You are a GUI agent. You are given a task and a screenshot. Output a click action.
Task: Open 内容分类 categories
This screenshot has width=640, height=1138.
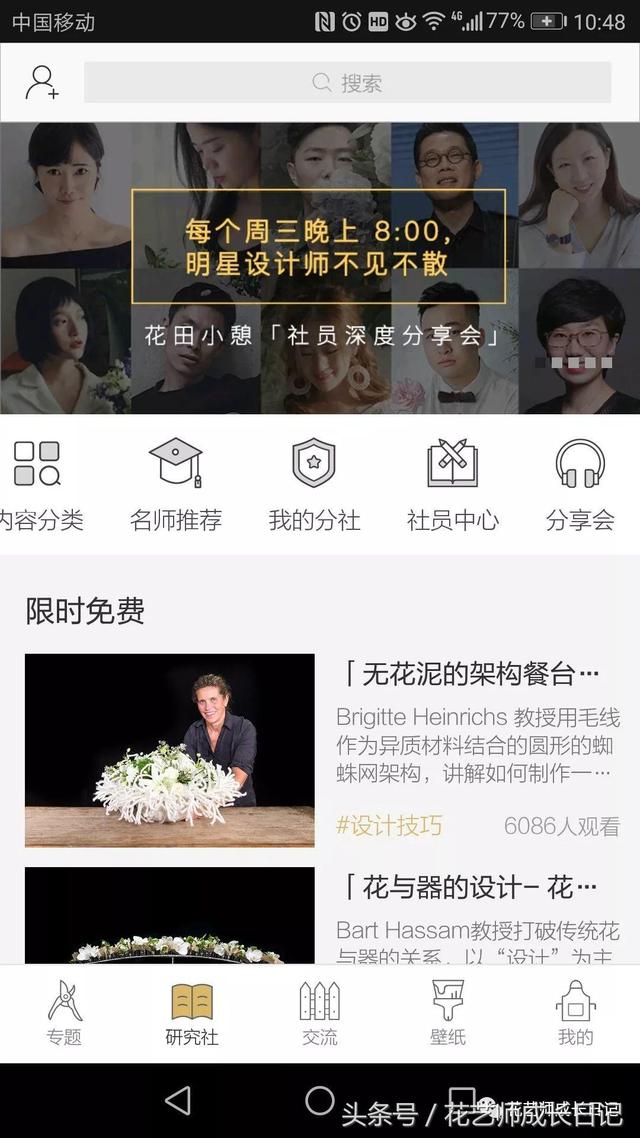coord(39,487)
